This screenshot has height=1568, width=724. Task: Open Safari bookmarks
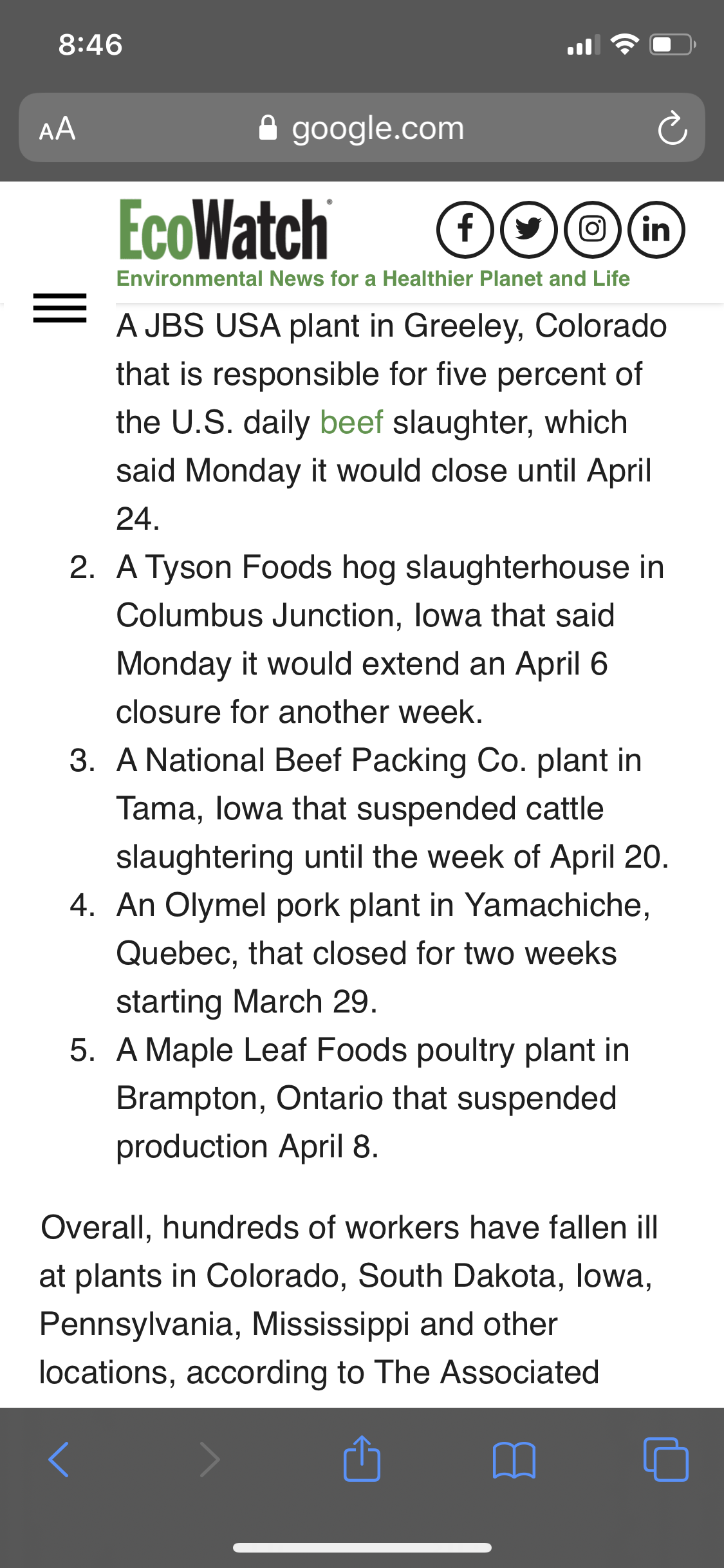[x=514, y=1459]
